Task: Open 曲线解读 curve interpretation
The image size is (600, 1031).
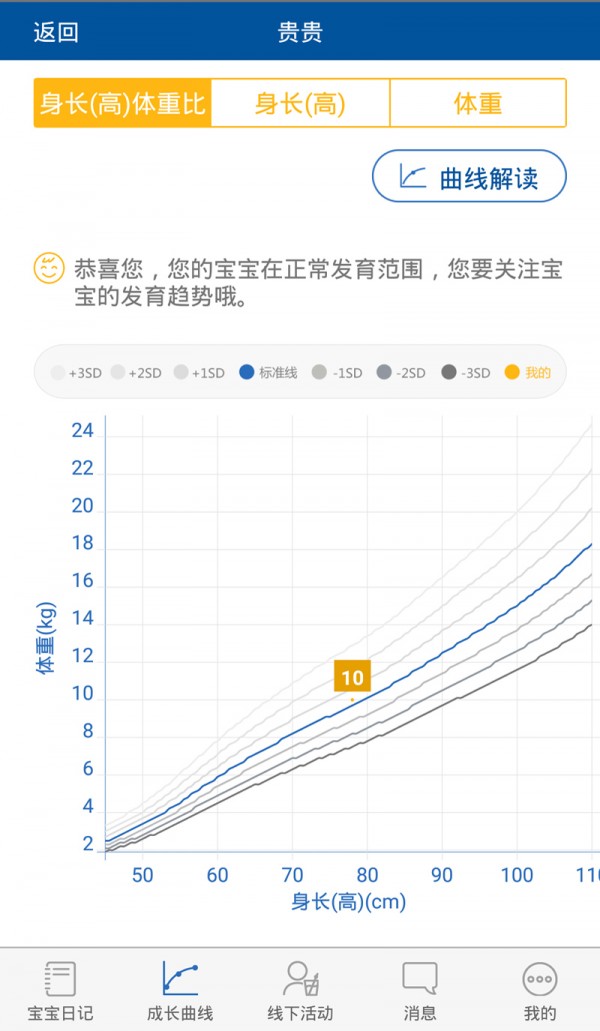Action: point(469,177)
